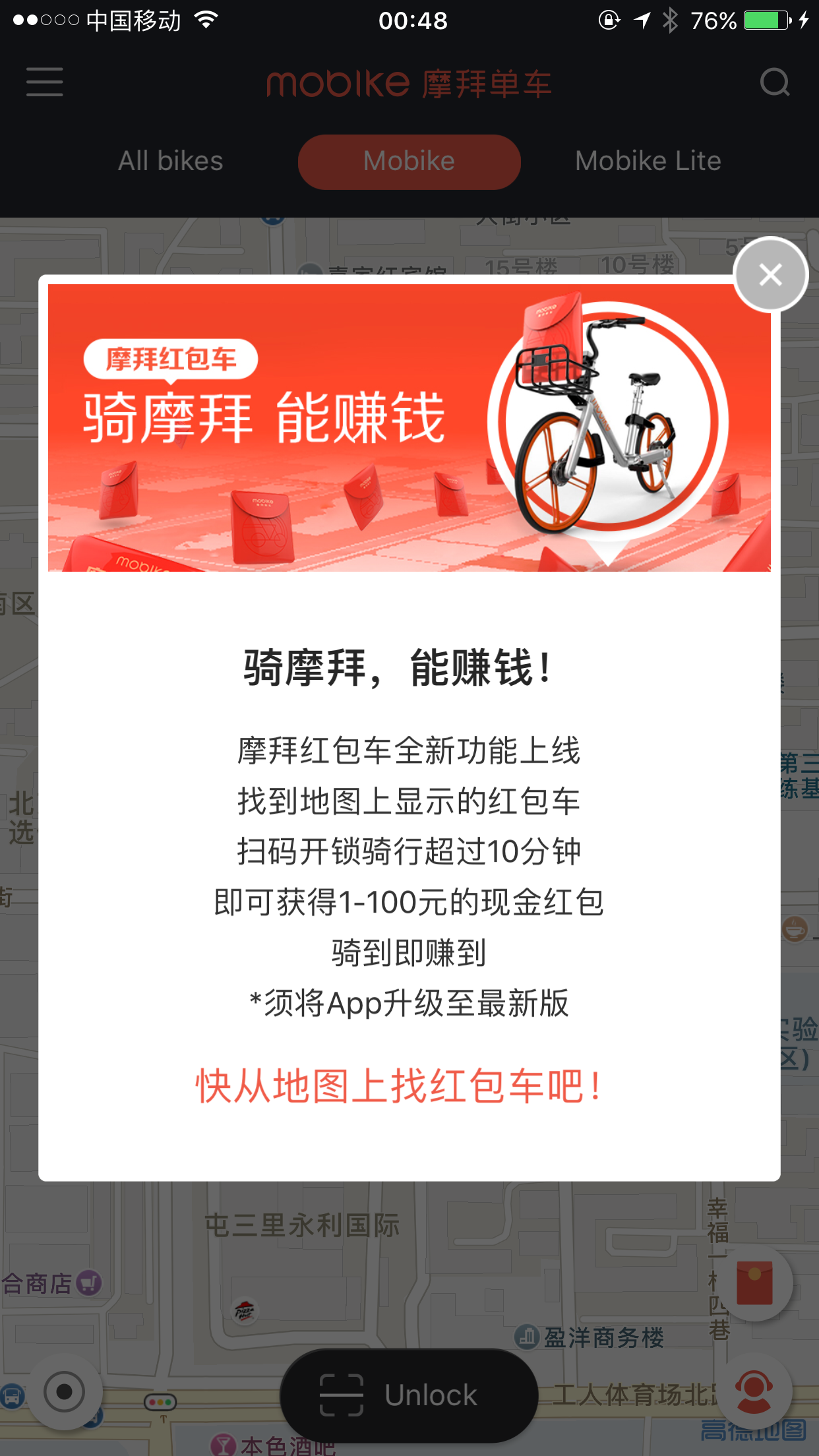Close the red packet bike popup
The height and width of the screenshot is (1456, 819).
point(770,274)
